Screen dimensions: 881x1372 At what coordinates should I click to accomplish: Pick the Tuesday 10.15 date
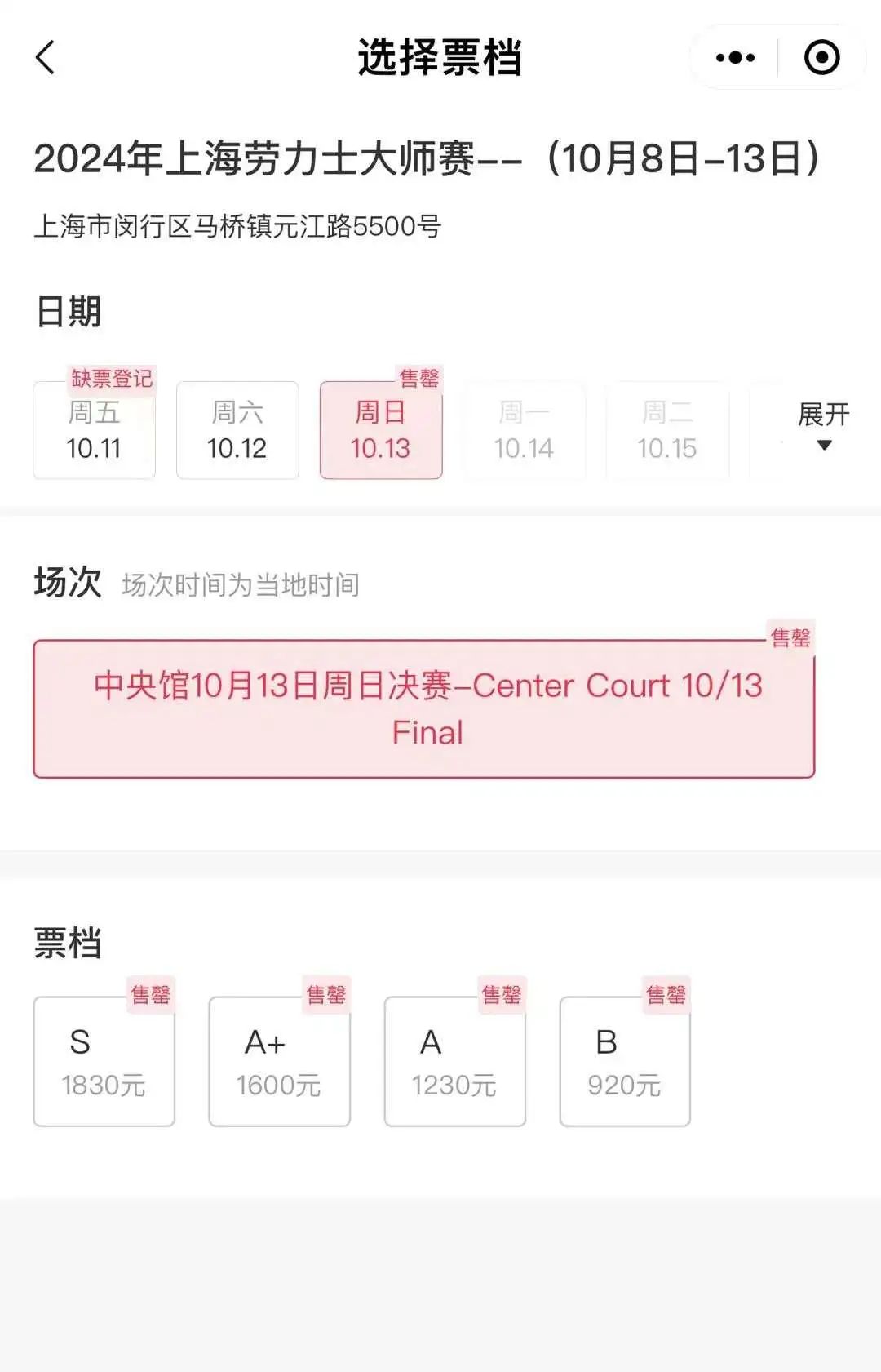click(668, 430)
